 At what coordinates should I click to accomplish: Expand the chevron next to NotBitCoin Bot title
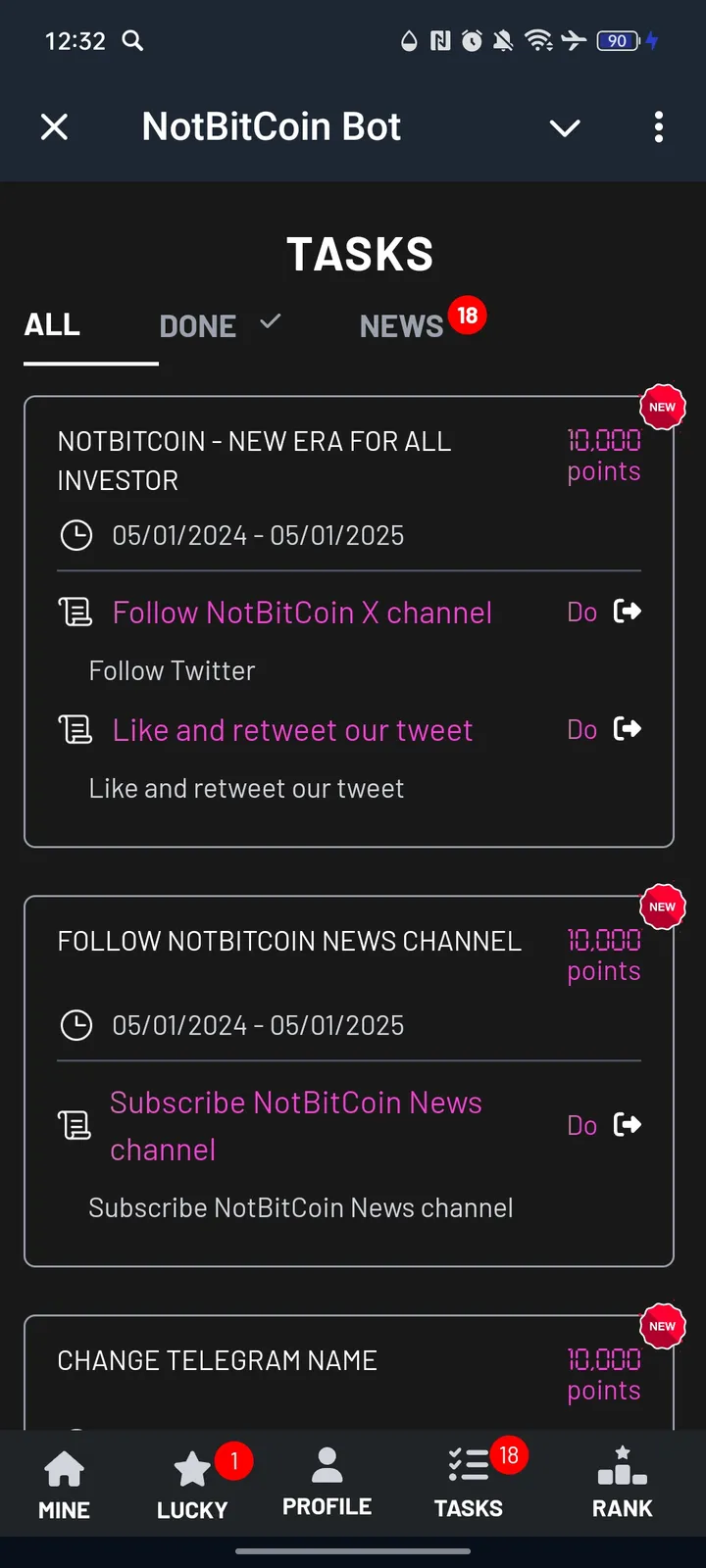565,127
